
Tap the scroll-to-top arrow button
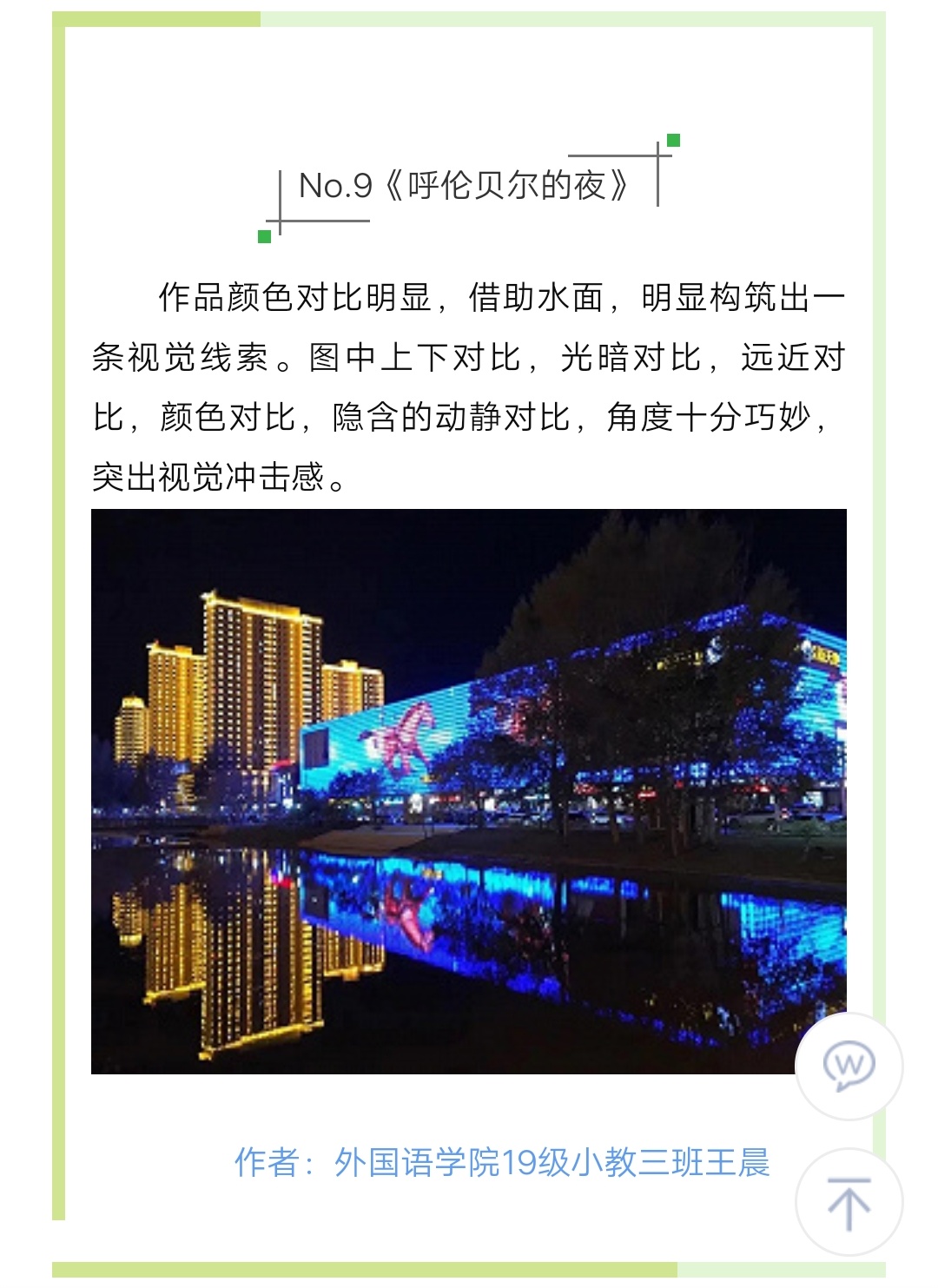[849, 1202]
